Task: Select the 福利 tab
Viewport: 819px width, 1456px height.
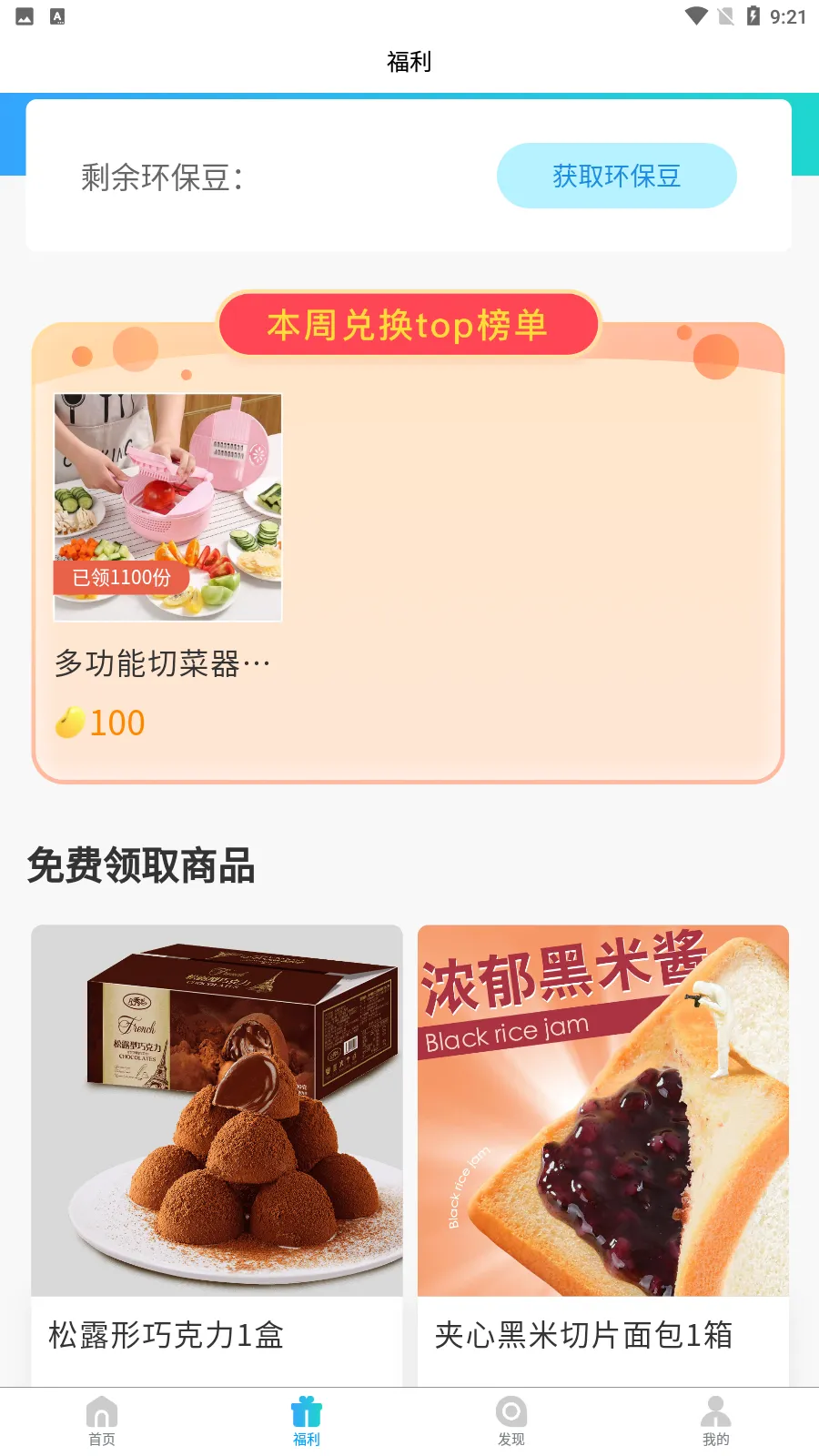Action: click(307, 1421)
